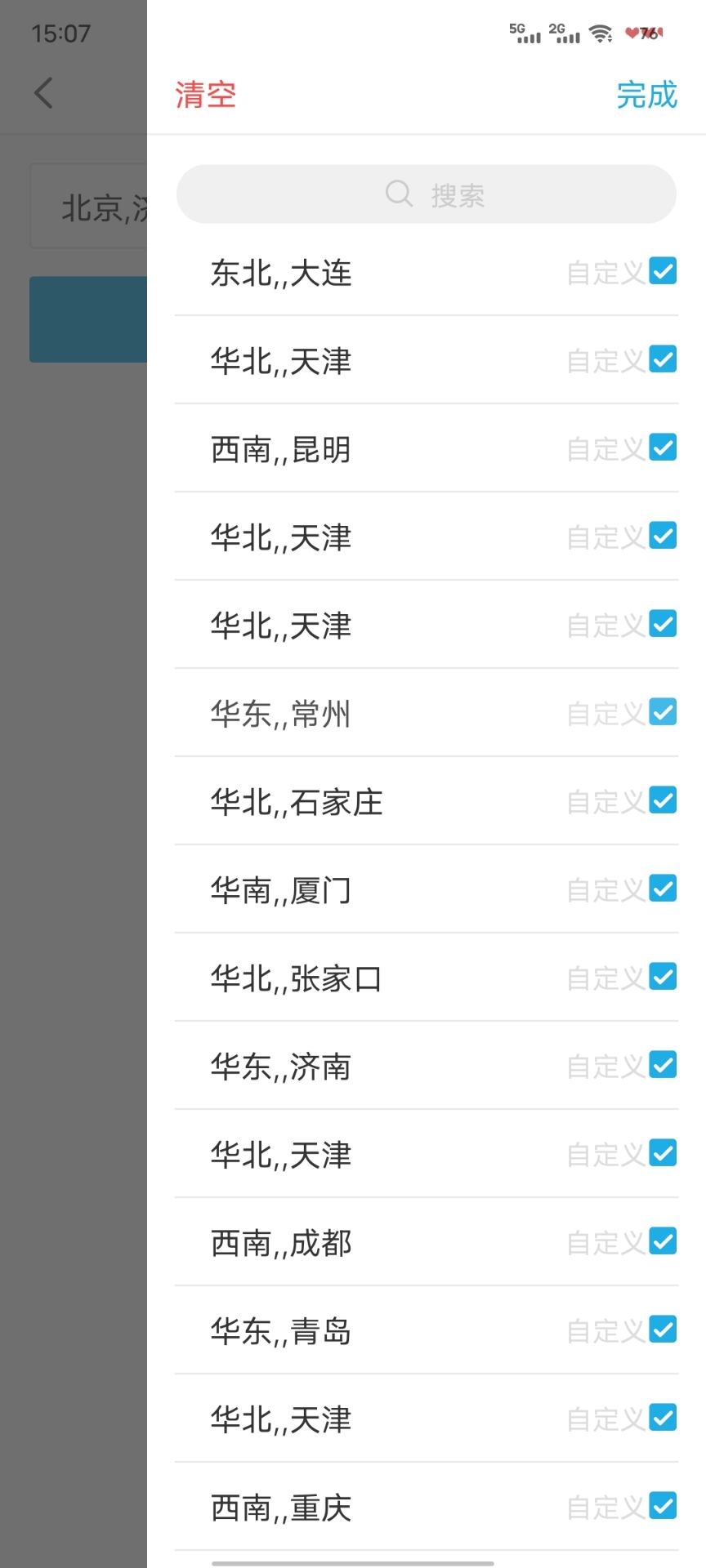Confirm selection with 完成
Viewport: 706px width, 1568px height.
click(646, 95)
